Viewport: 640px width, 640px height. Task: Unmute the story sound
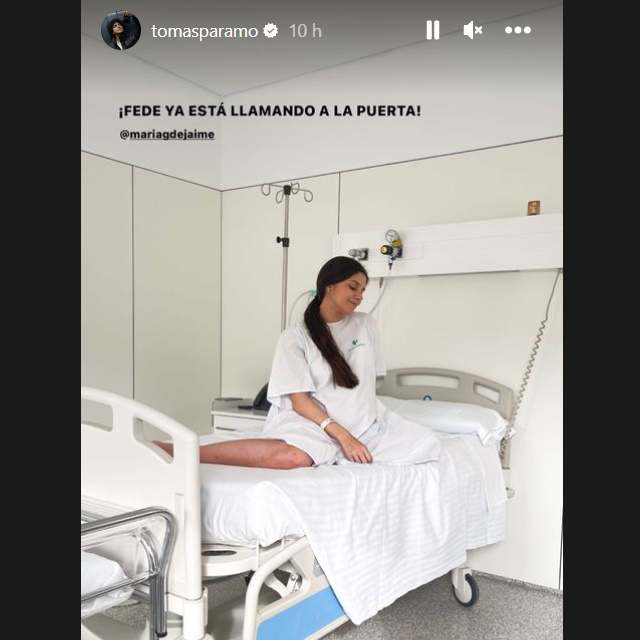[x=473, y=30]
